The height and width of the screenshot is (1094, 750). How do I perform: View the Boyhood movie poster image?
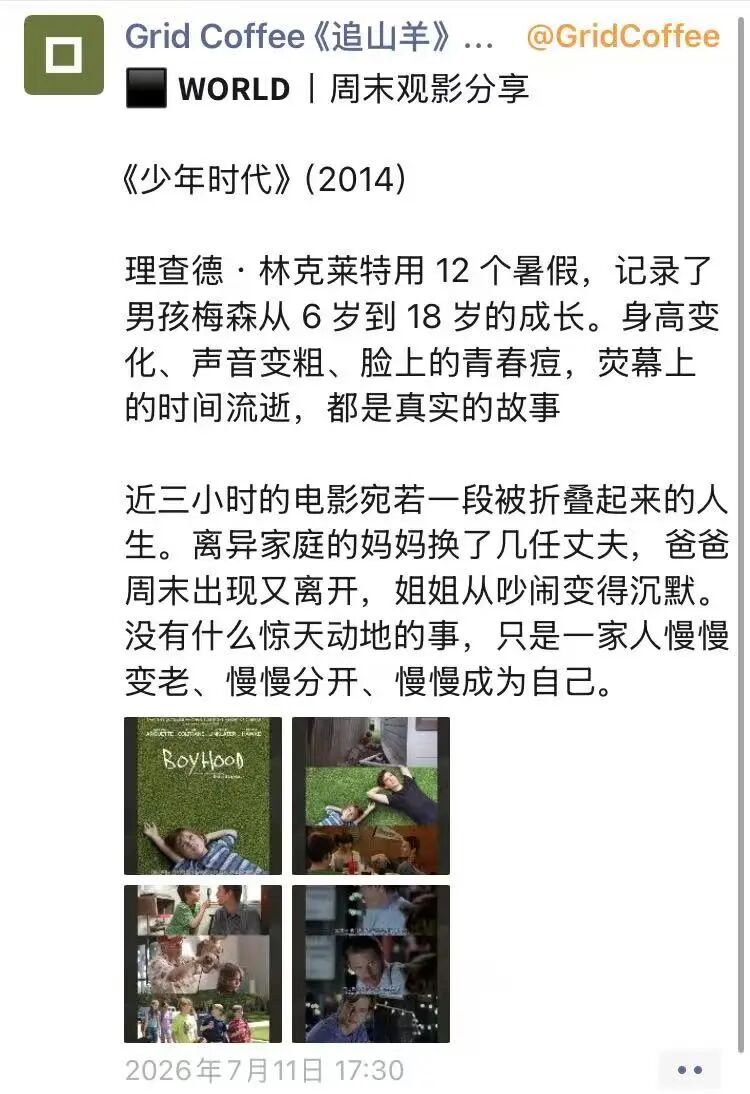click(x=203, y=796)
